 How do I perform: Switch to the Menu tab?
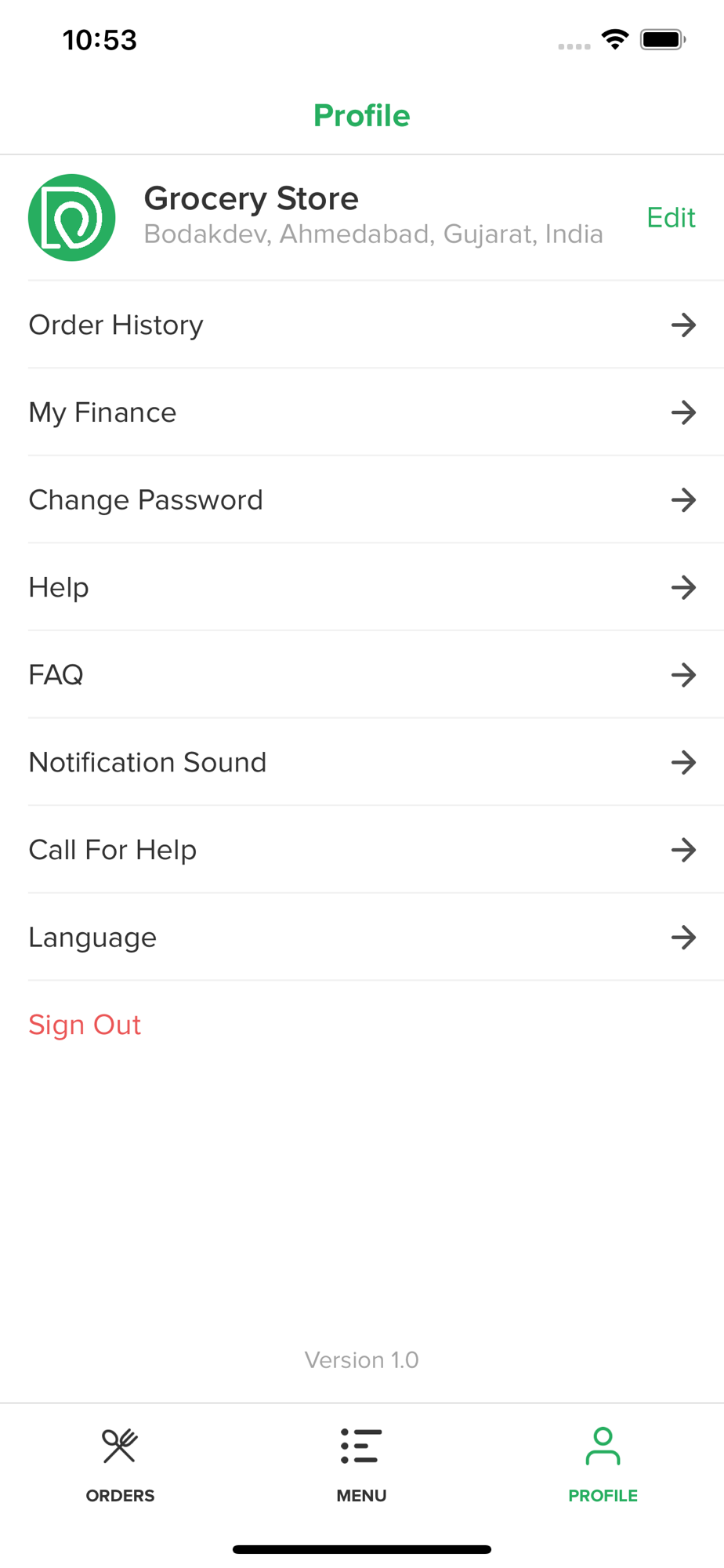pyautogui.click(x=361, y=1465)
